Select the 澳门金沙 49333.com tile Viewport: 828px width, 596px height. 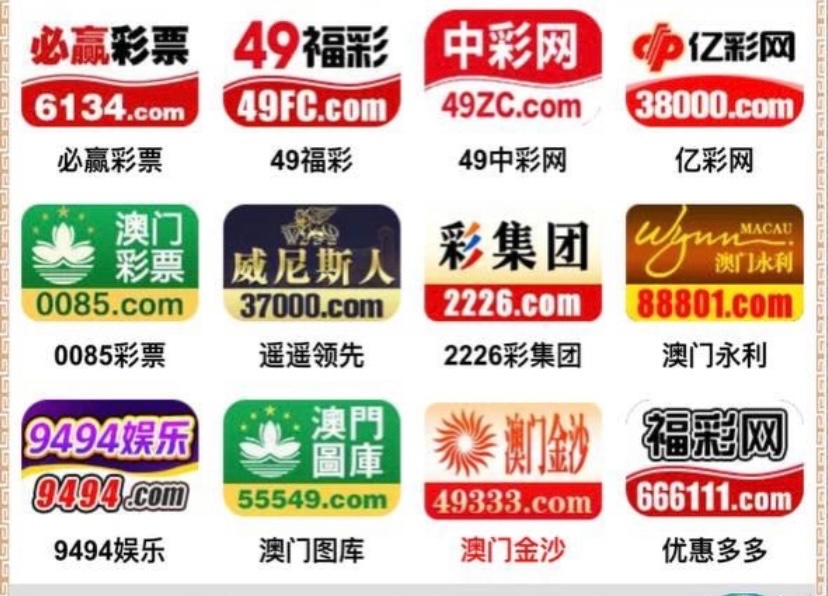(513, 460)
